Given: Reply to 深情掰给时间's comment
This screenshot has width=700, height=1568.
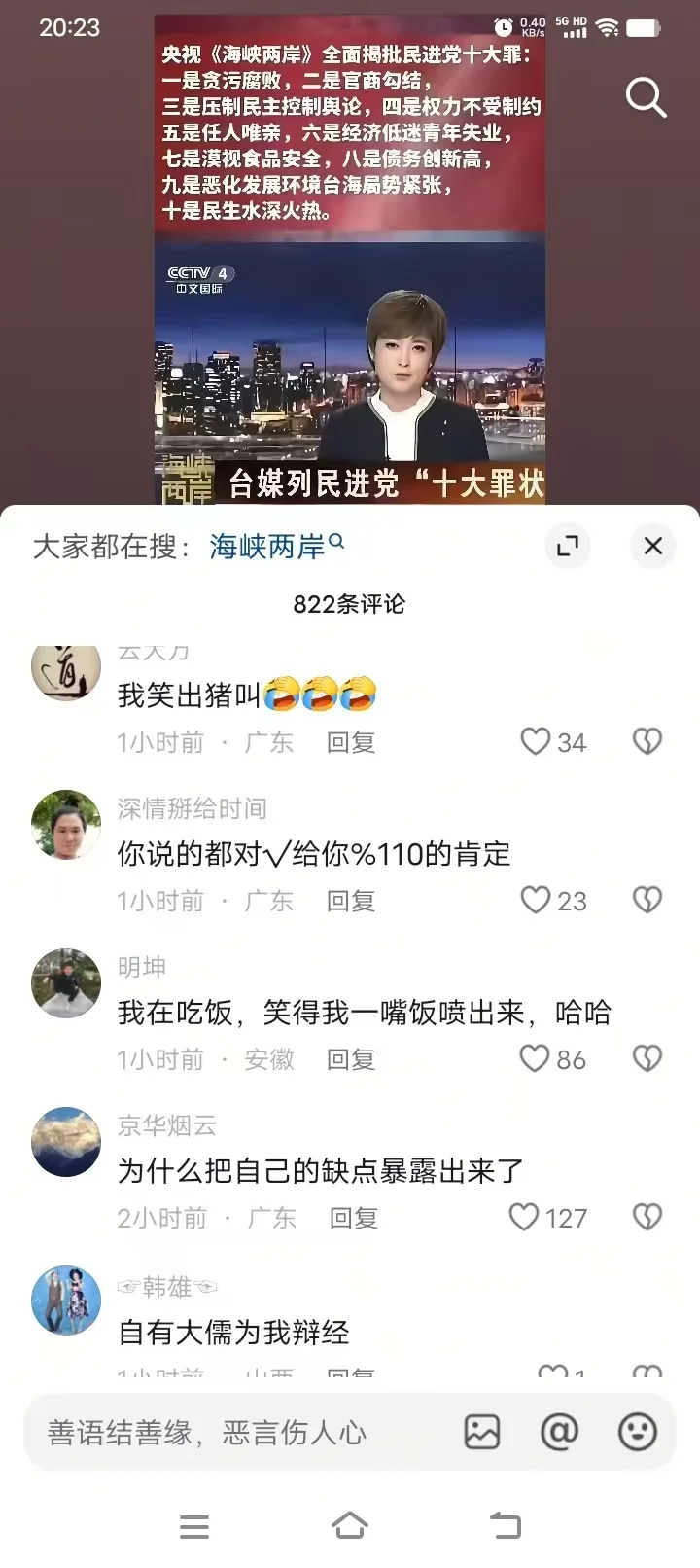Looking at the screenshot, I should click(x=351, y=902).
